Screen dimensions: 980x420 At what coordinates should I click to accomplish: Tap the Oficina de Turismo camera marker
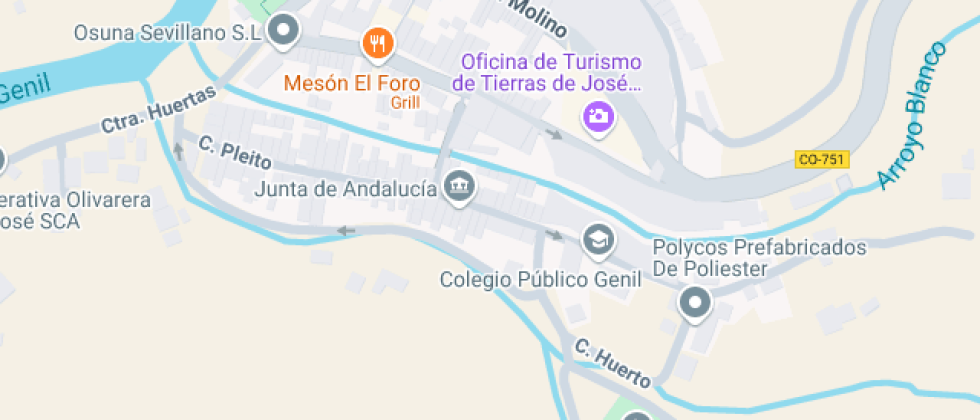(598, 117)
